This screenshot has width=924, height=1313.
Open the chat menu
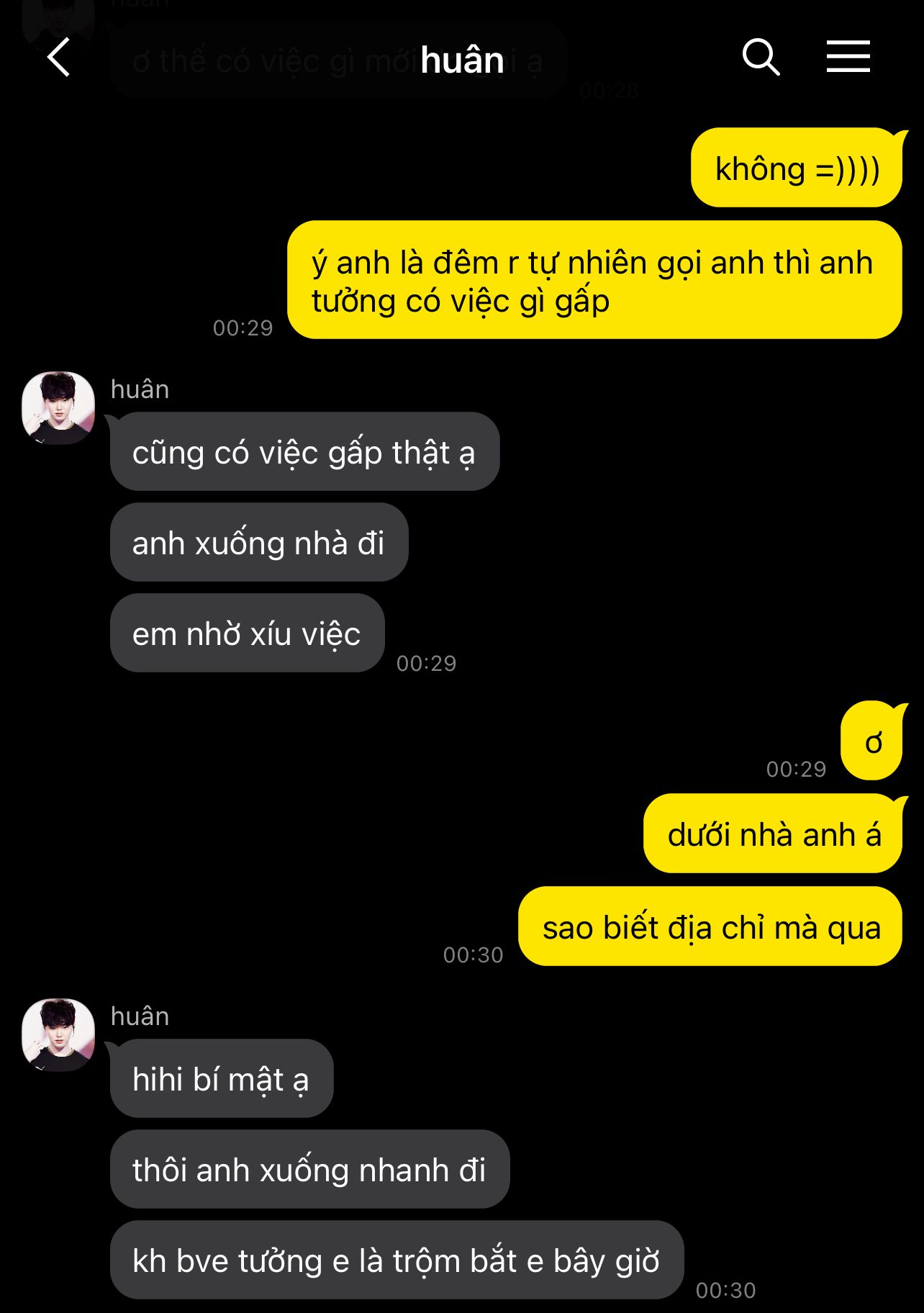848,58
